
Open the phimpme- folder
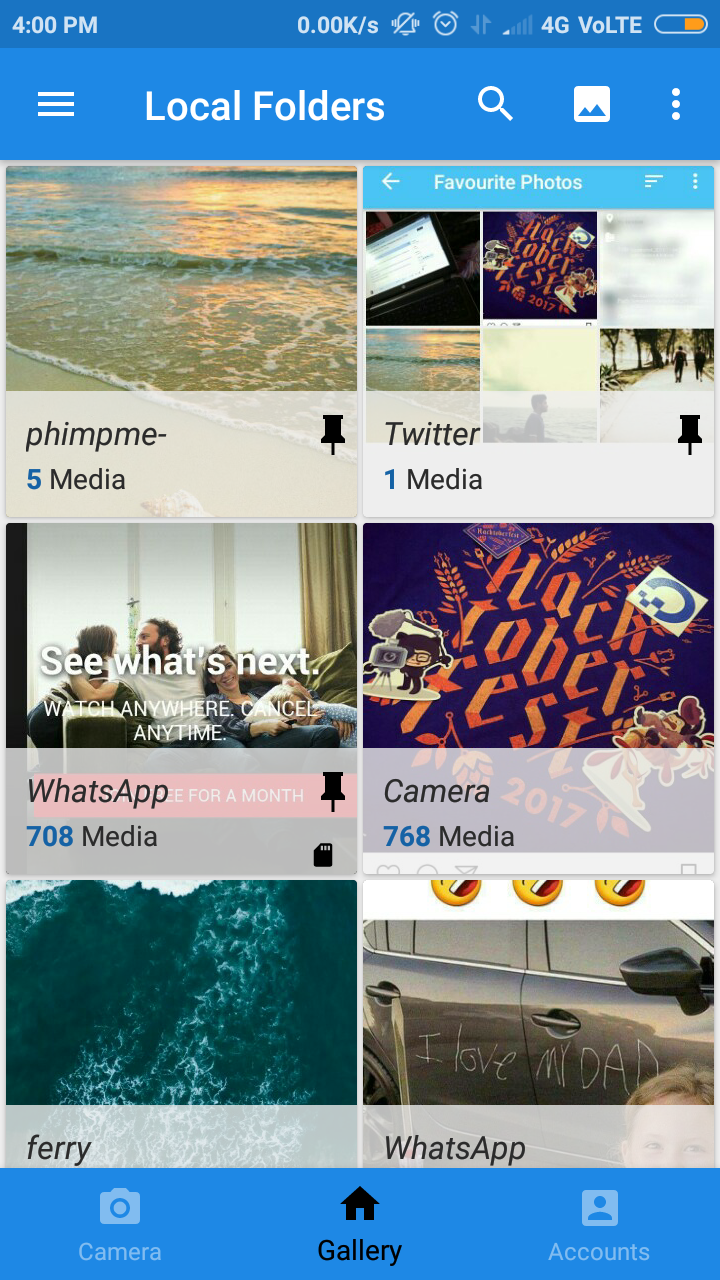click(181, 340)
